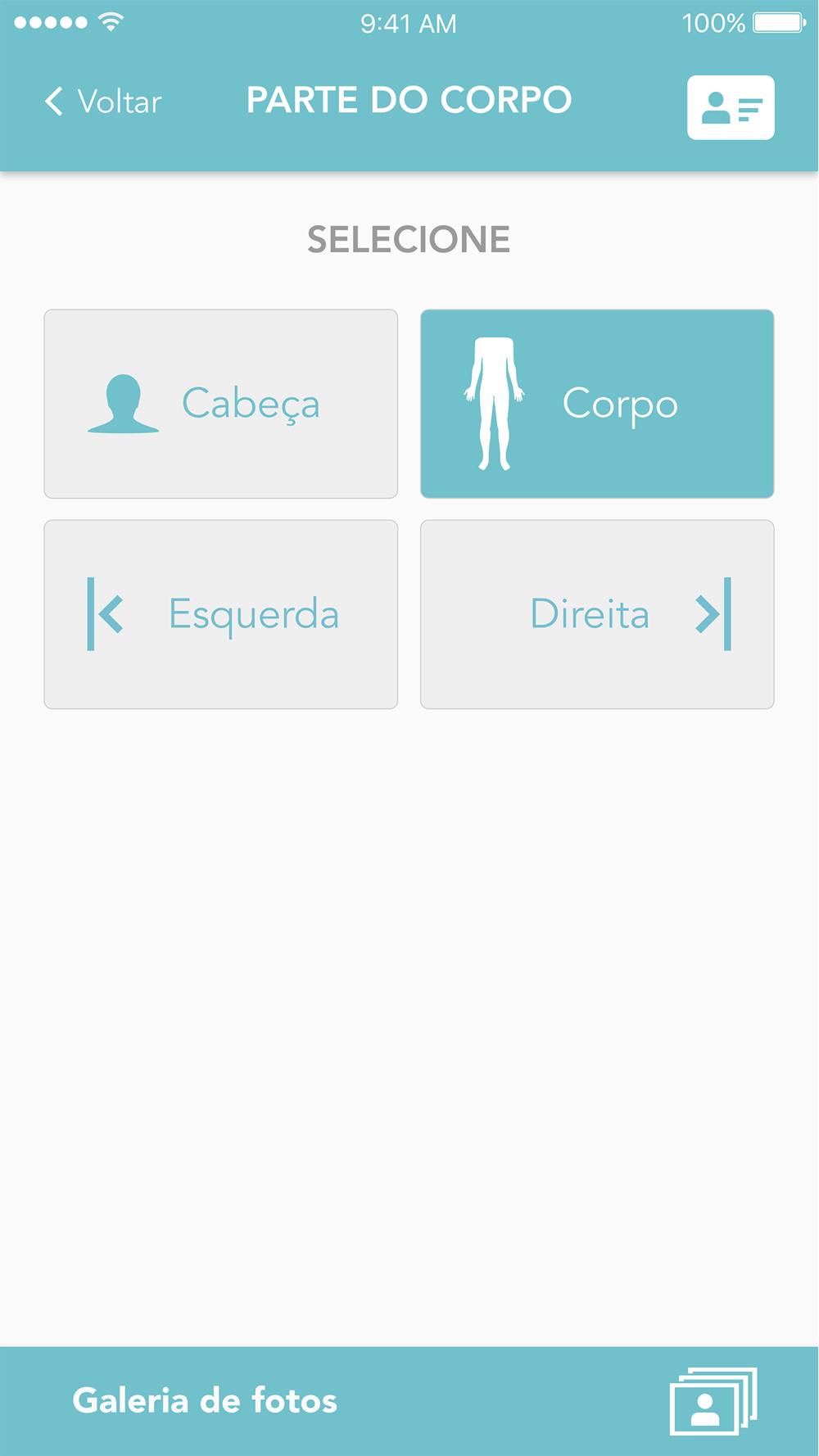This screenshot has width=819, height=1456.
Task: Choose the Corpo body part
Action: [x=596, y=404]
